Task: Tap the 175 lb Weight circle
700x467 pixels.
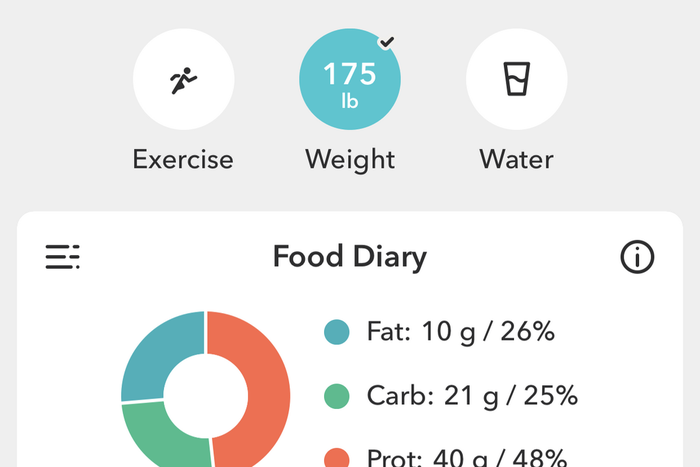Action: click(350, 82)
